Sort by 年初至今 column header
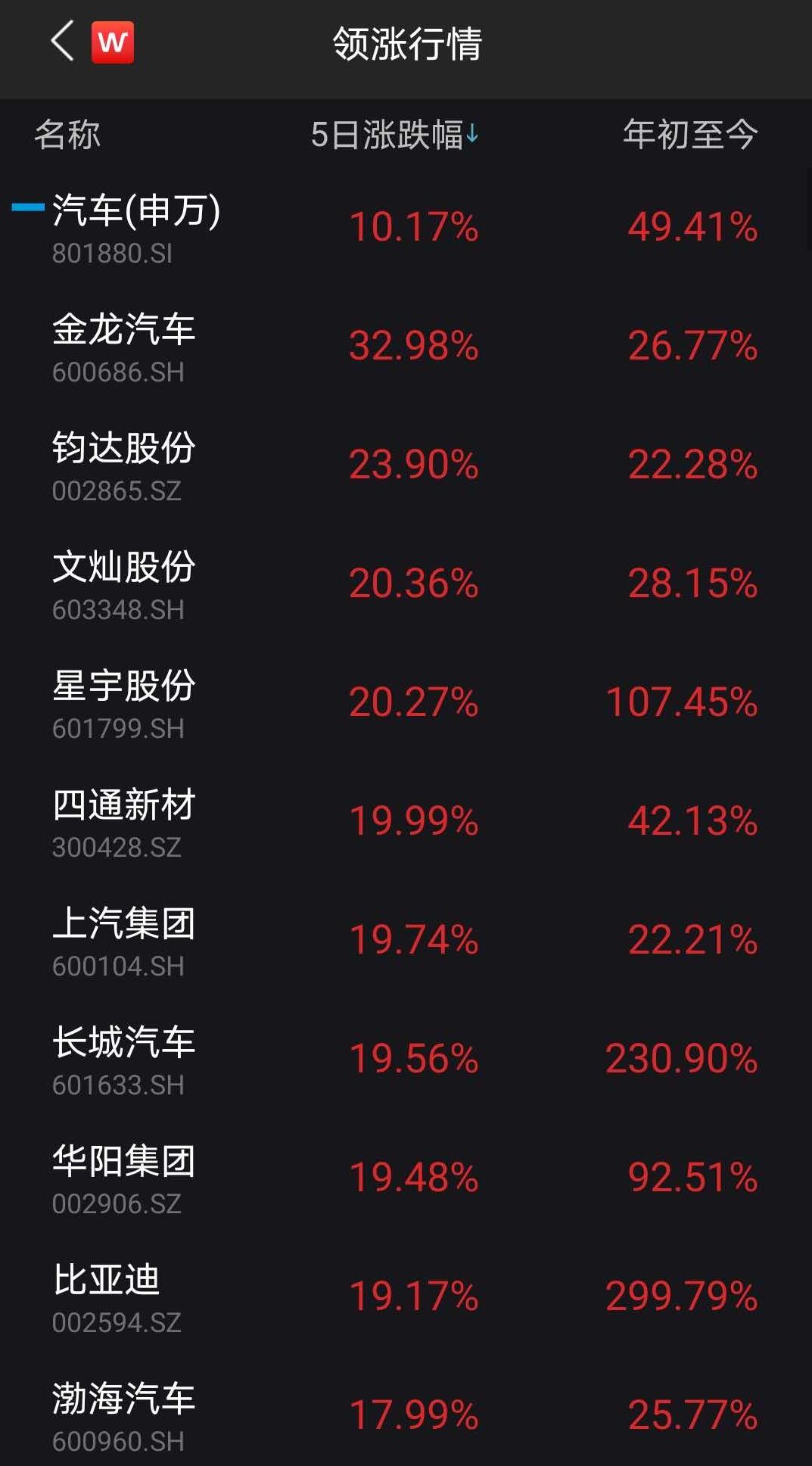The width and height of the screenshot is (812, 1466). click(689, 135)
